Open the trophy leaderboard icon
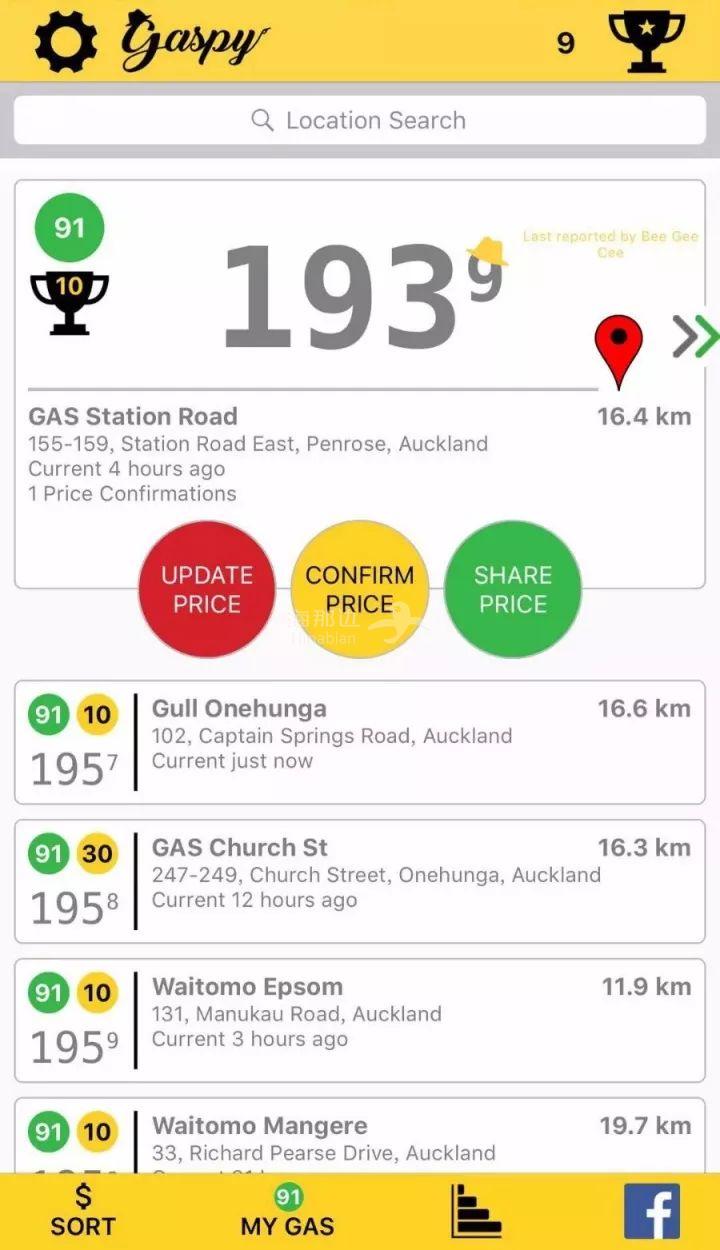 (646, 41)
